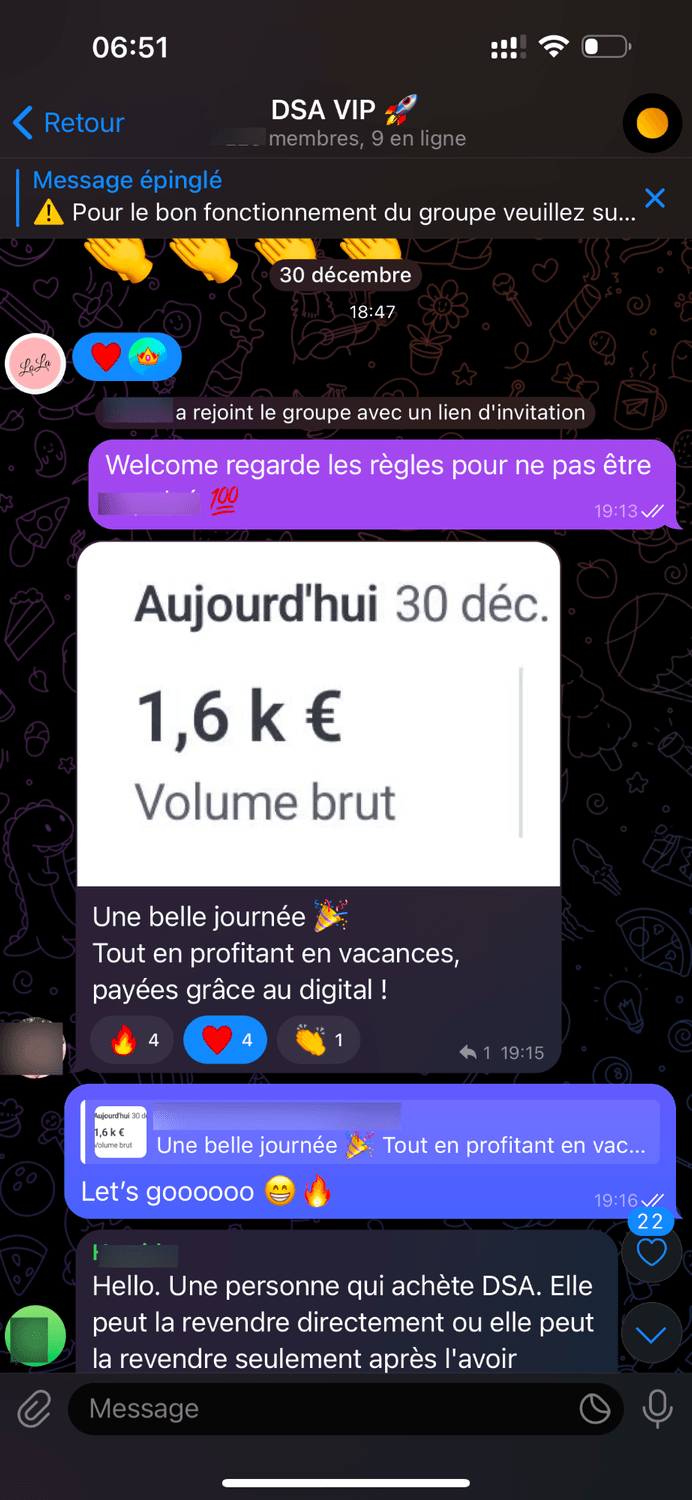The height and width of the screenshot is (1500, 692).
Task: Focus the Message text field
Action: [x=320, y=1409]
